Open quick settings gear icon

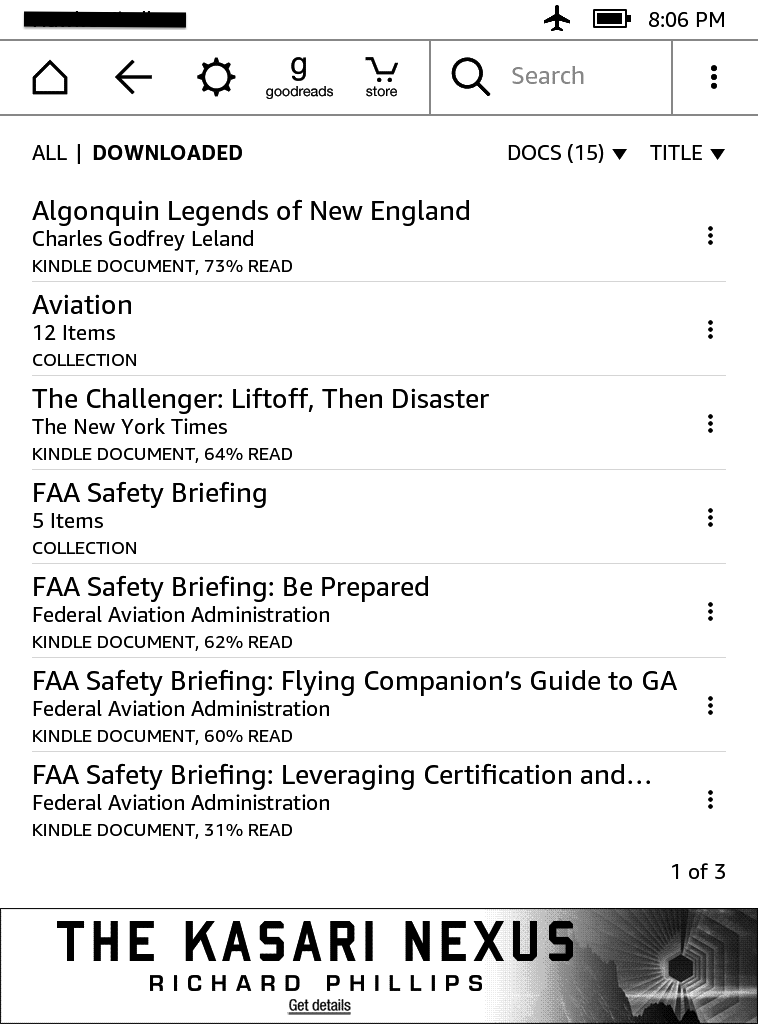click(x=216, y=77)
